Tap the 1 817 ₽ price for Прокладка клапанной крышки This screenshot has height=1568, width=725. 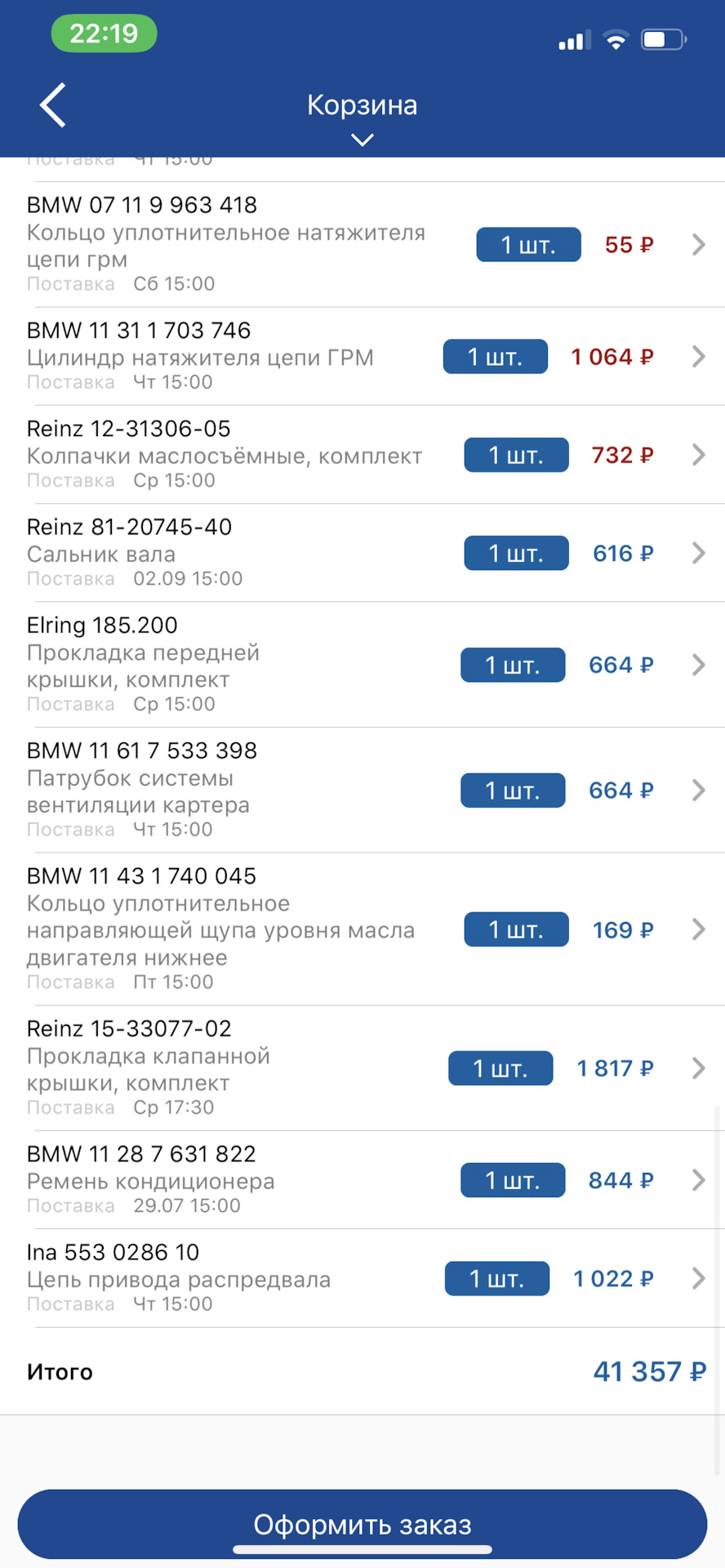click(x=615, y=1067)
